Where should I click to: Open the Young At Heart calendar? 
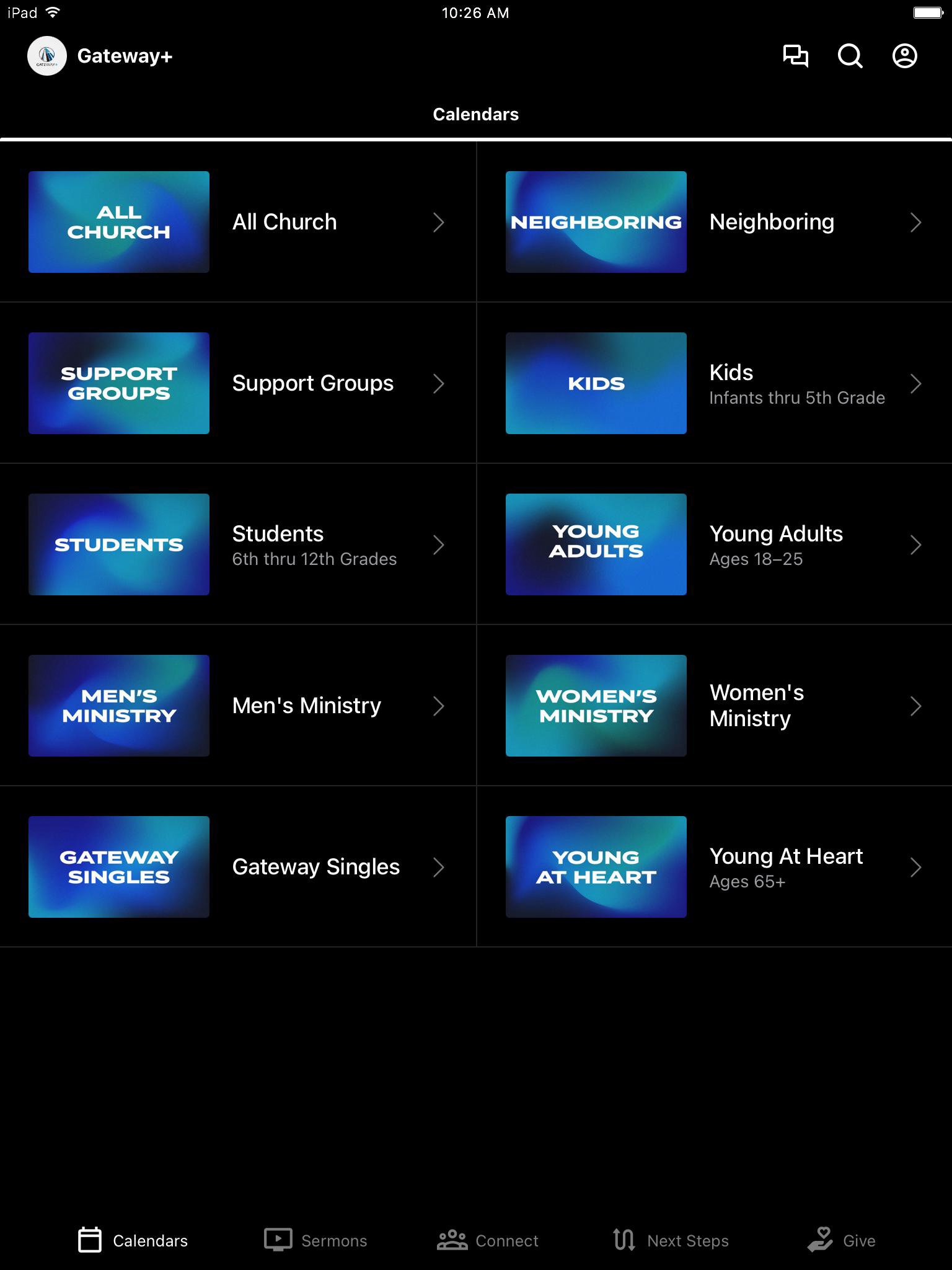[714, 867]
